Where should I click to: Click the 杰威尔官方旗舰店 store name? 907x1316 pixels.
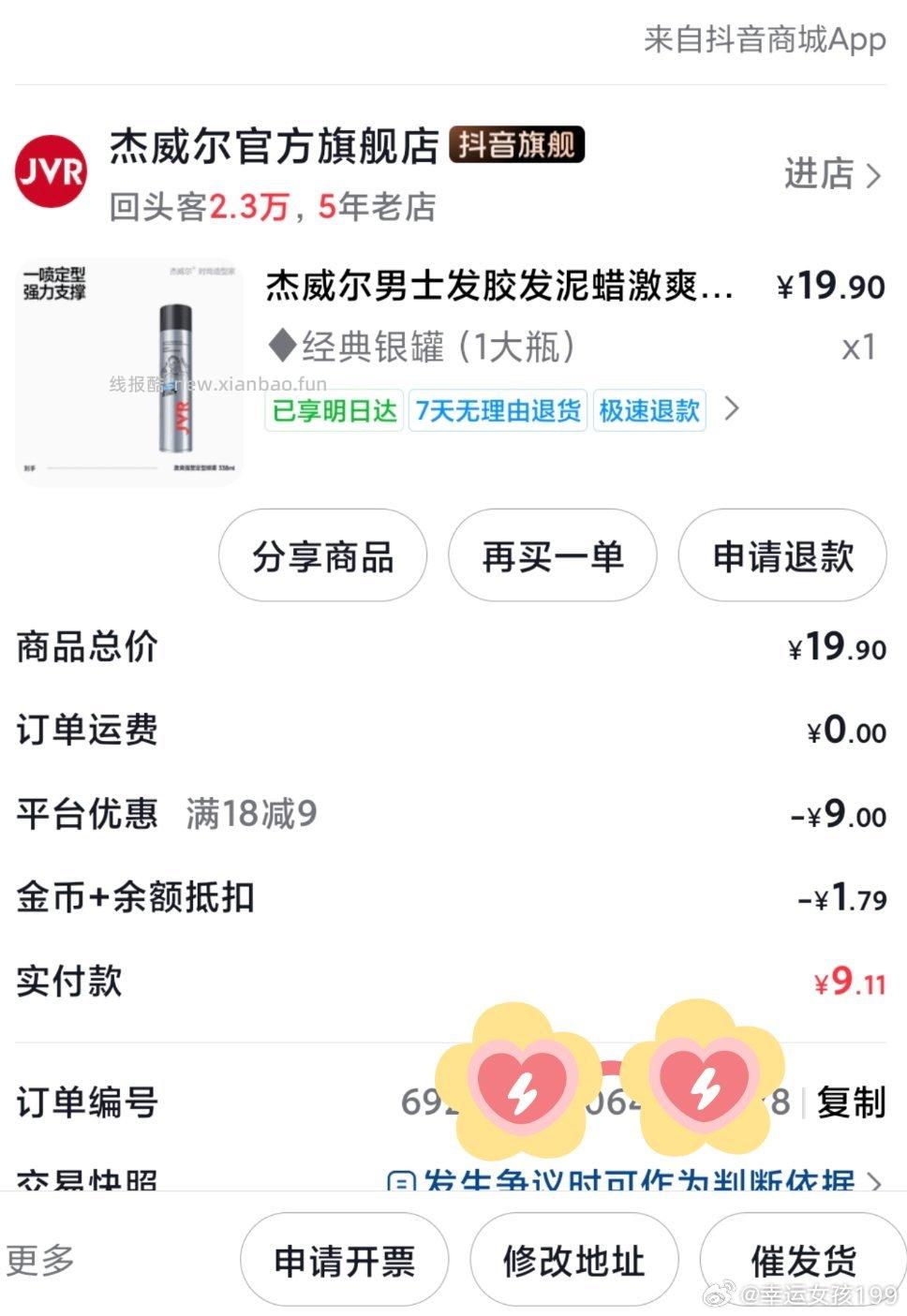click(x=270, y=147)
